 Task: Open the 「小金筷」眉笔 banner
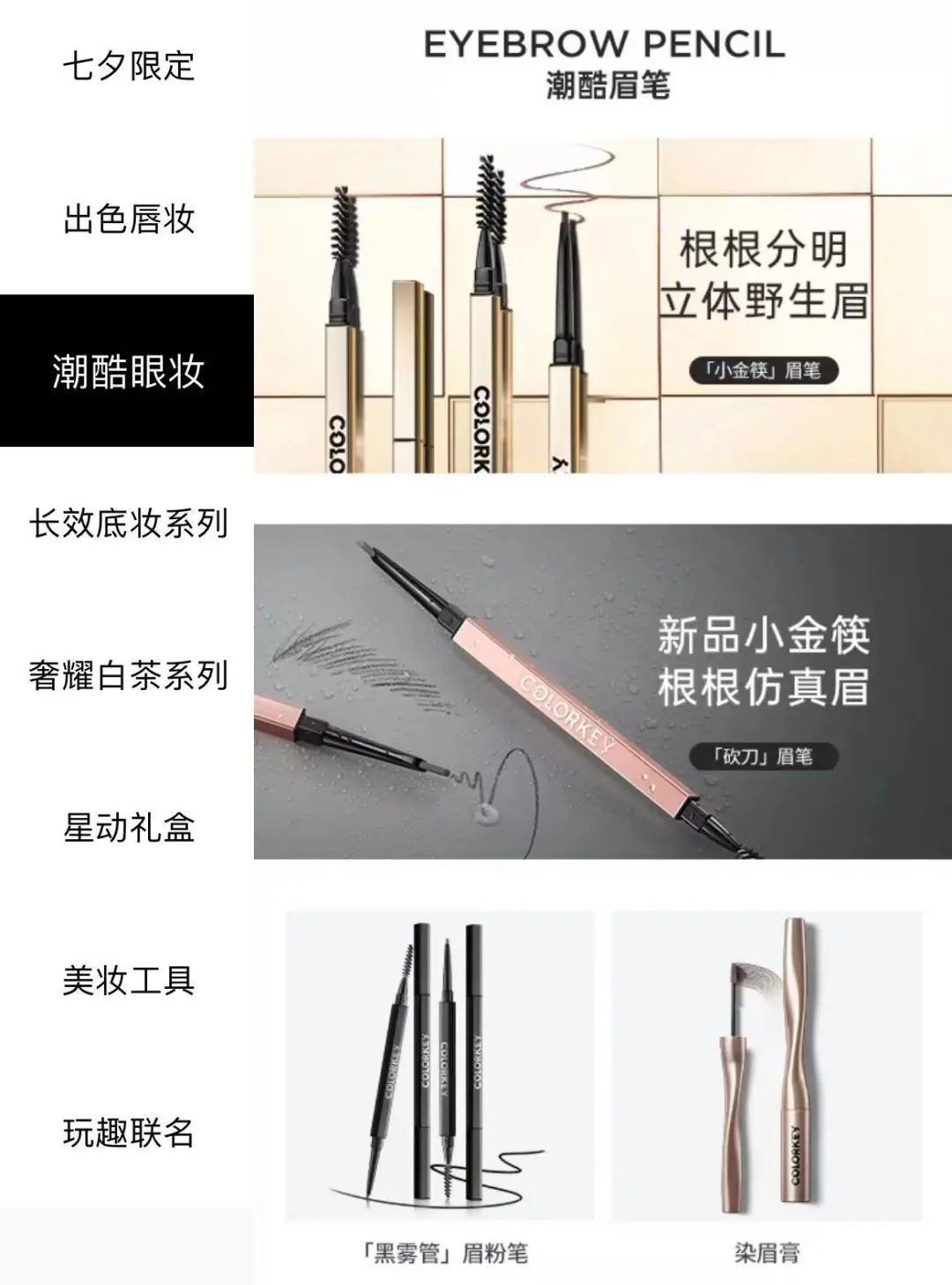(x=602, y=305)
